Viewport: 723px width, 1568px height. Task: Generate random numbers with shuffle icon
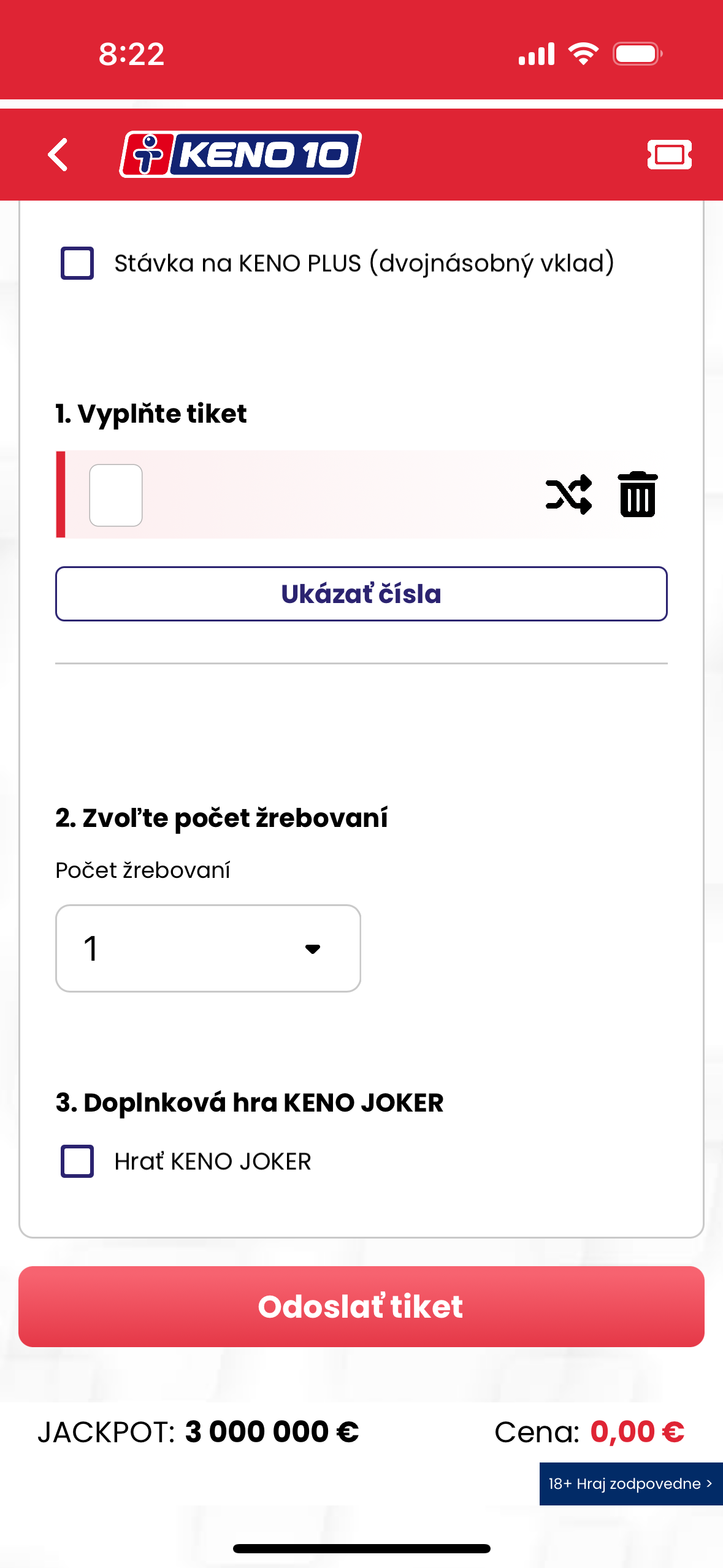pos(568,494)
